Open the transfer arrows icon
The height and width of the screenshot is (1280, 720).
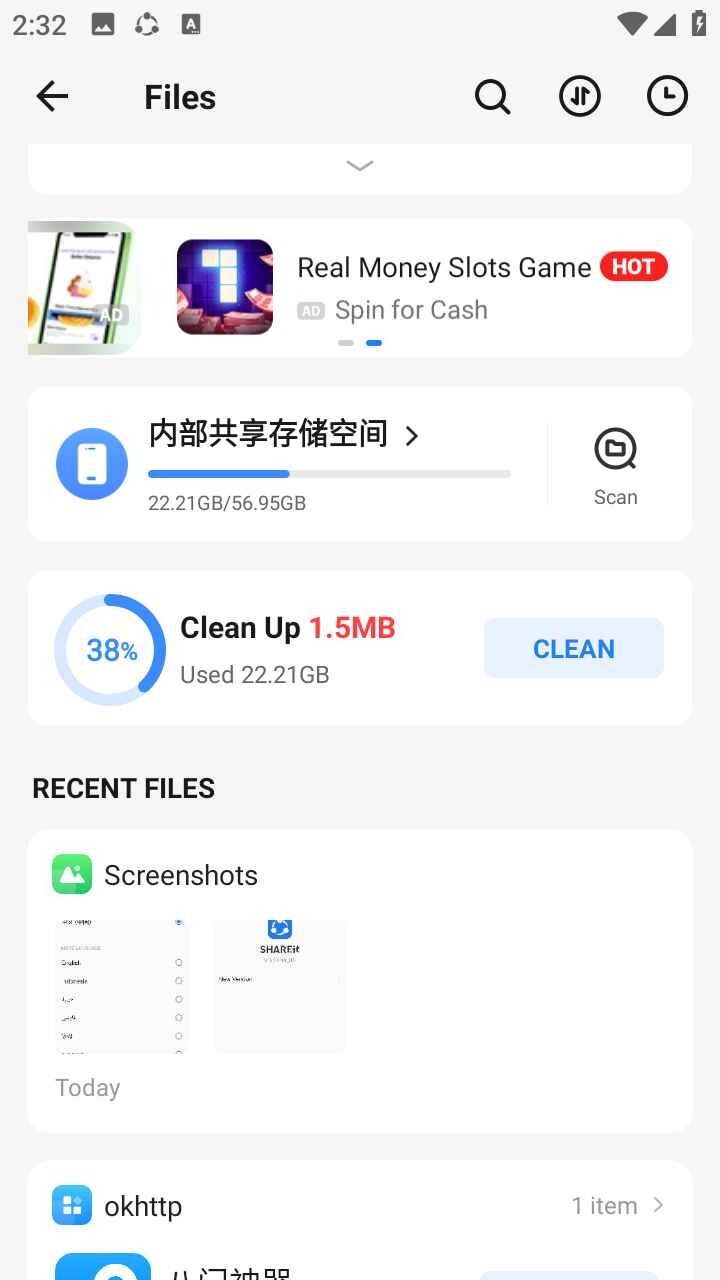coord(580,97)
